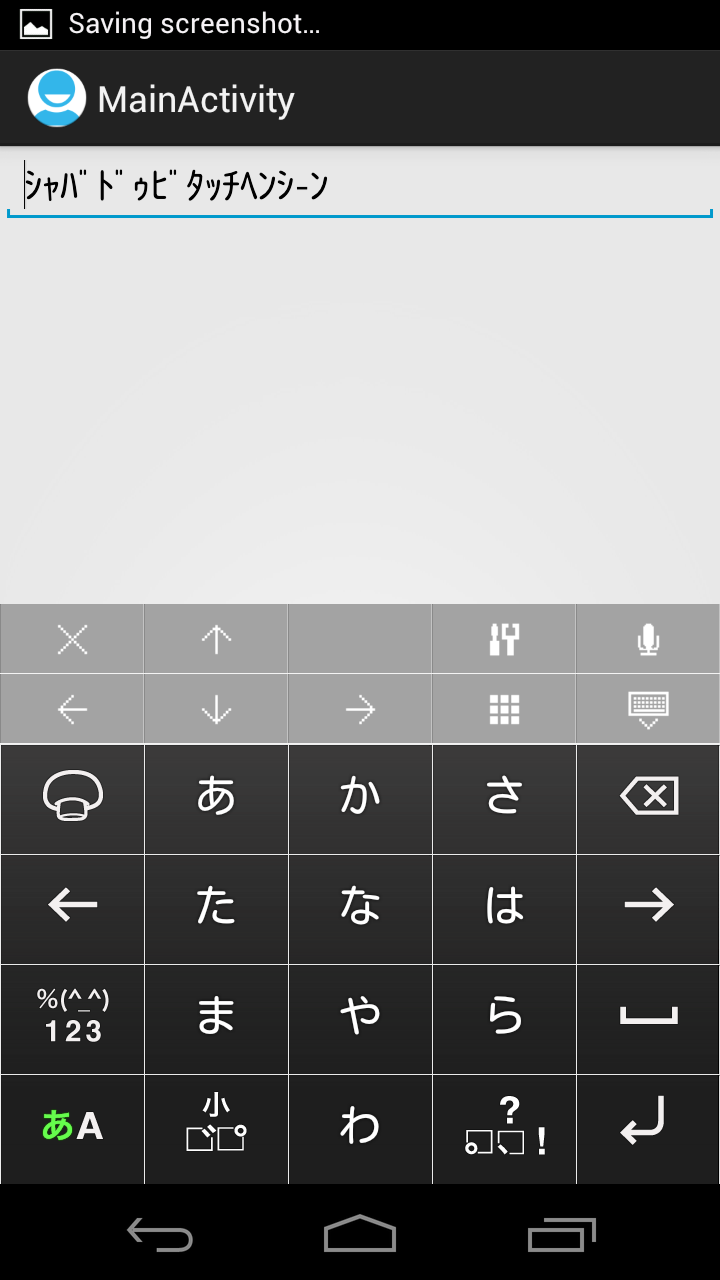The image size is (720, 1280).
Task: Type the あ key
Action: coord(216,798)
